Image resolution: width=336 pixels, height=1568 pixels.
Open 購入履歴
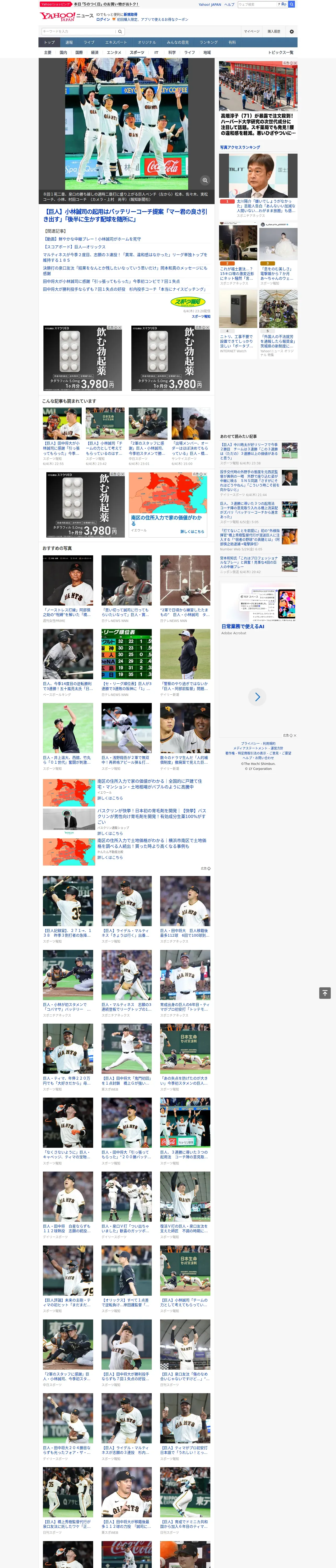(x=274, y=31)
